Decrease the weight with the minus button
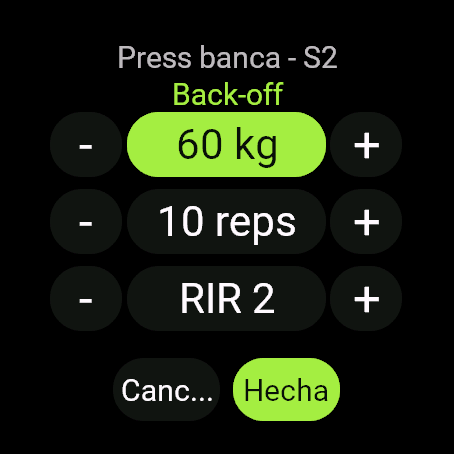This screenshot has height=454, width=454. click(x=86, y=145)
